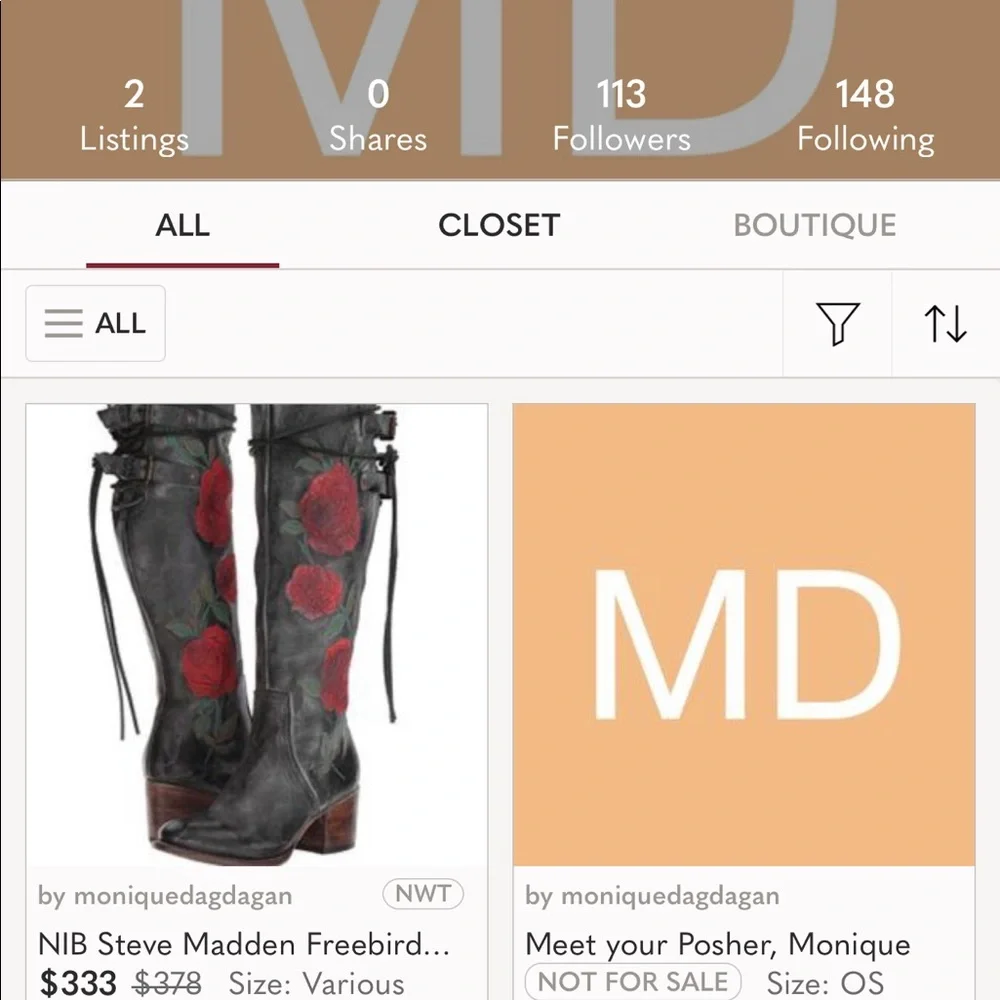The width and height of the screenshot is (1000, 1000).
Task: Open the Meet your Posher listing
Action: click(743, 635)
